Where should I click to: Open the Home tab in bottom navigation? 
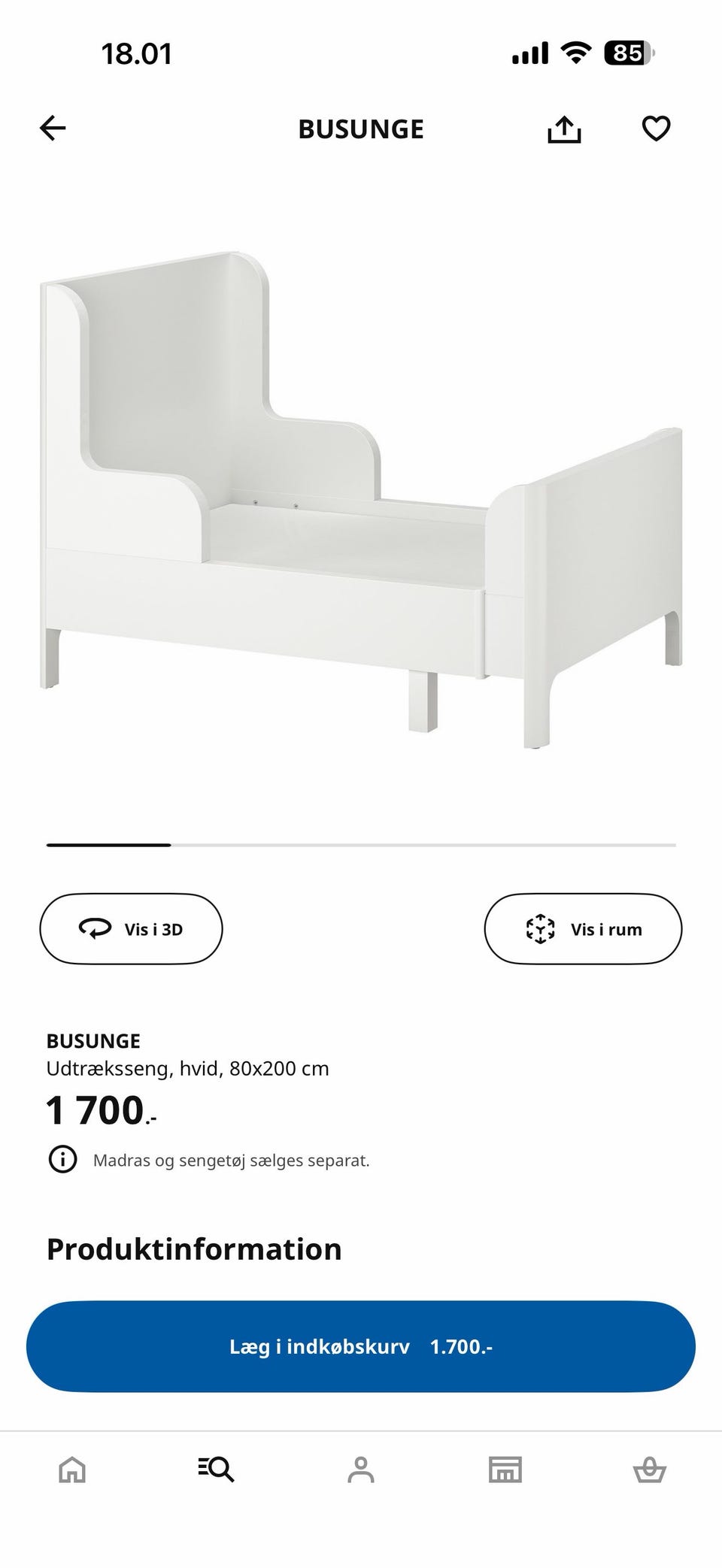click(x=72, y=1470)
